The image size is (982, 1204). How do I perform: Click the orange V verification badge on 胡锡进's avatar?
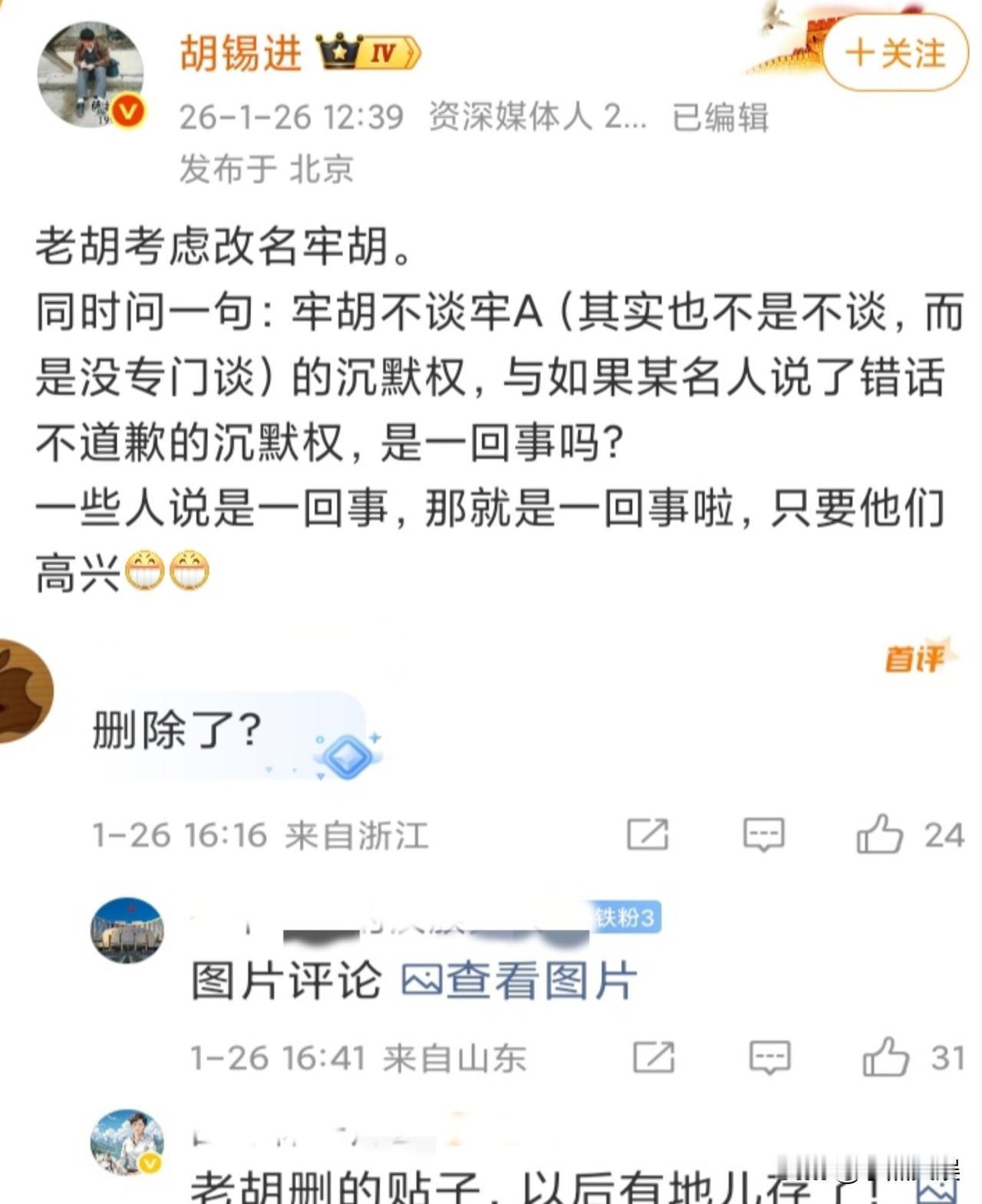click(128, 112)
